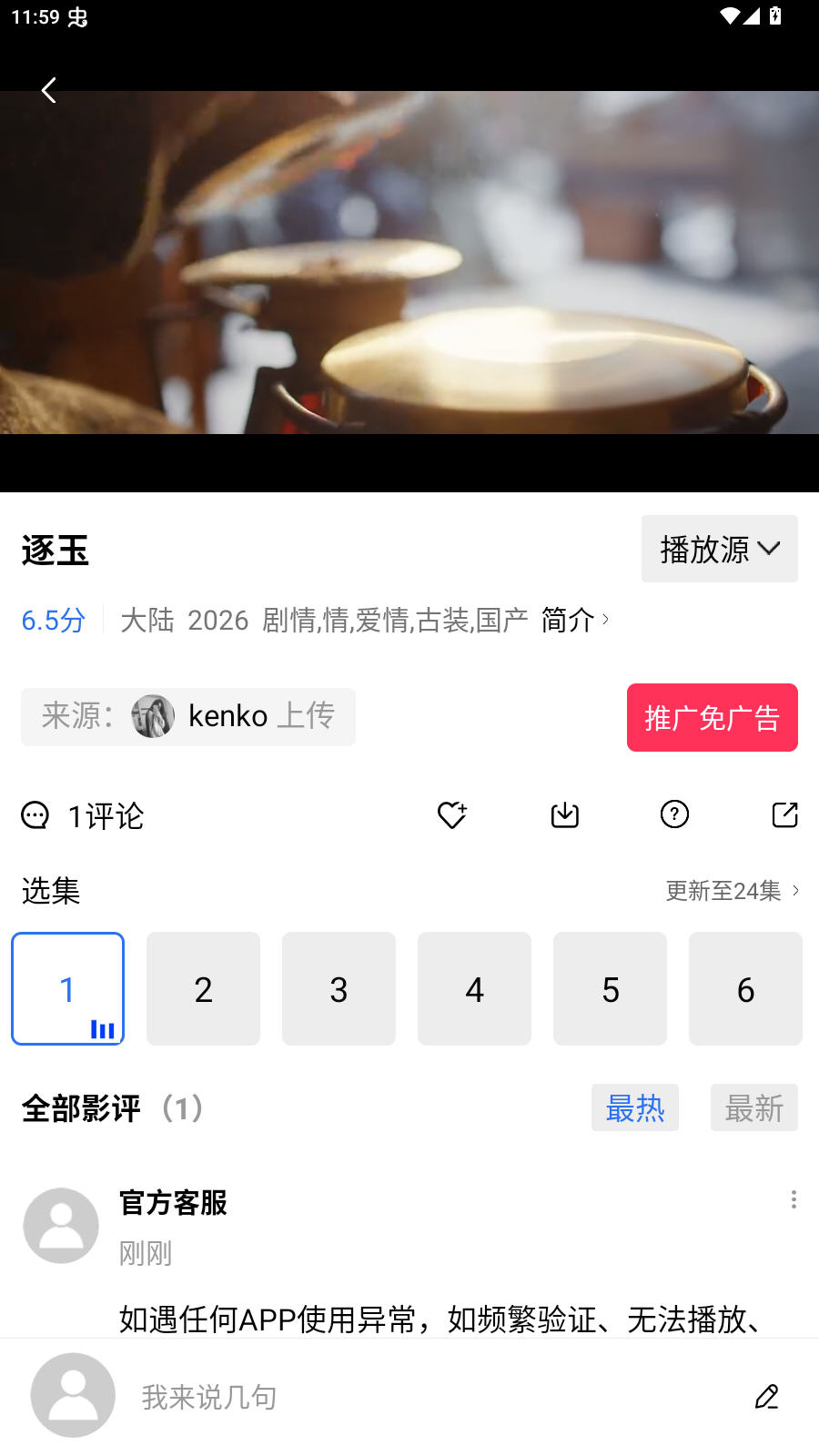Open the 全部影评 reviews section
Screen dimensions: 819x1456
click(x=82, y=1108)
